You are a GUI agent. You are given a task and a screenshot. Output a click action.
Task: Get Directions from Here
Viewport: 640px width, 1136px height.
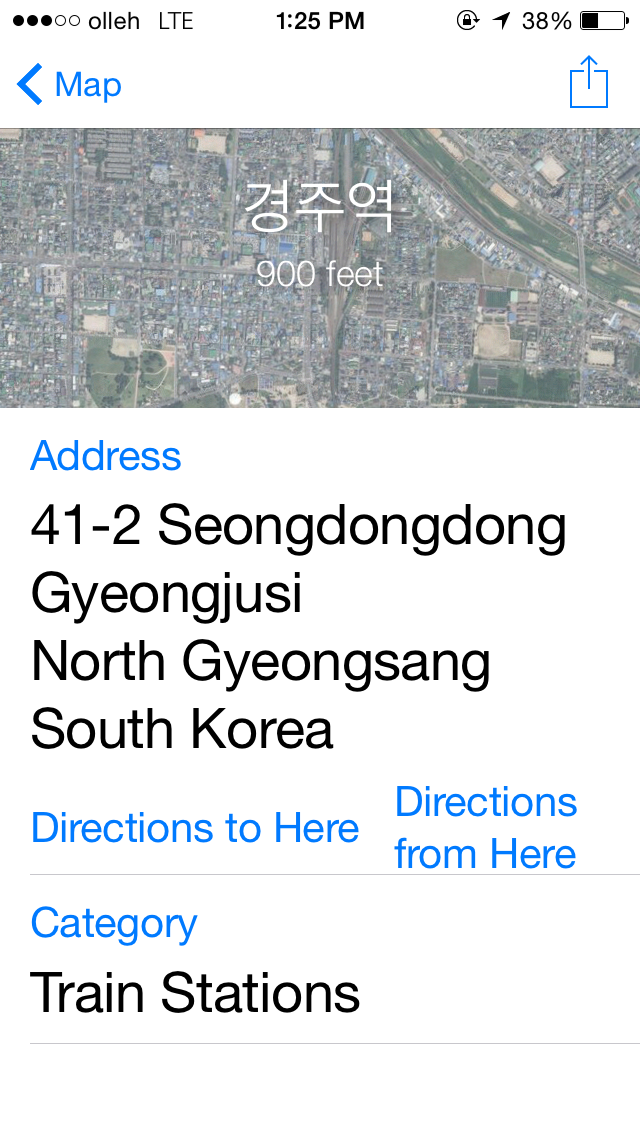click(x=486, y=827)
